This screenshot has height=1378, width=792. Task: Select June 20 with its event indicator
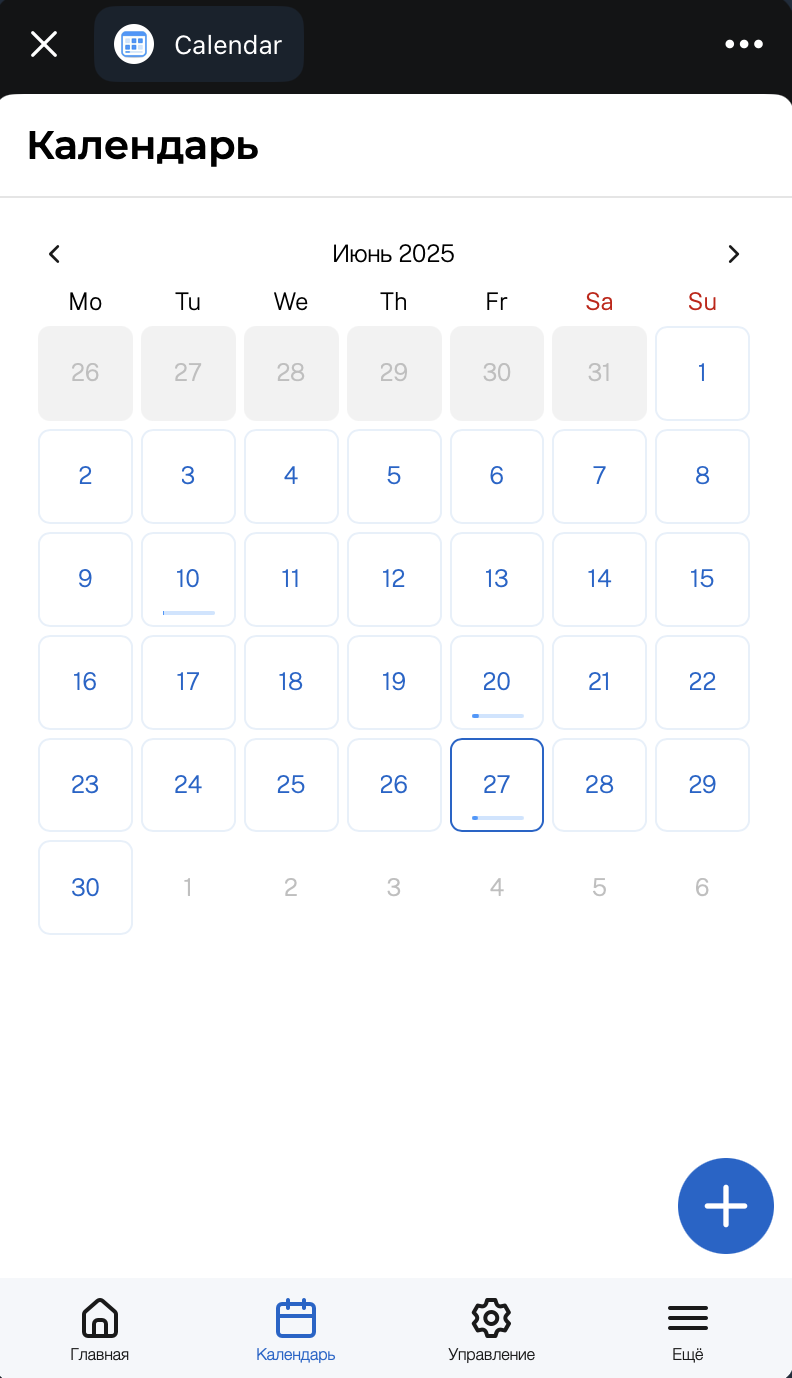point(496,682)
